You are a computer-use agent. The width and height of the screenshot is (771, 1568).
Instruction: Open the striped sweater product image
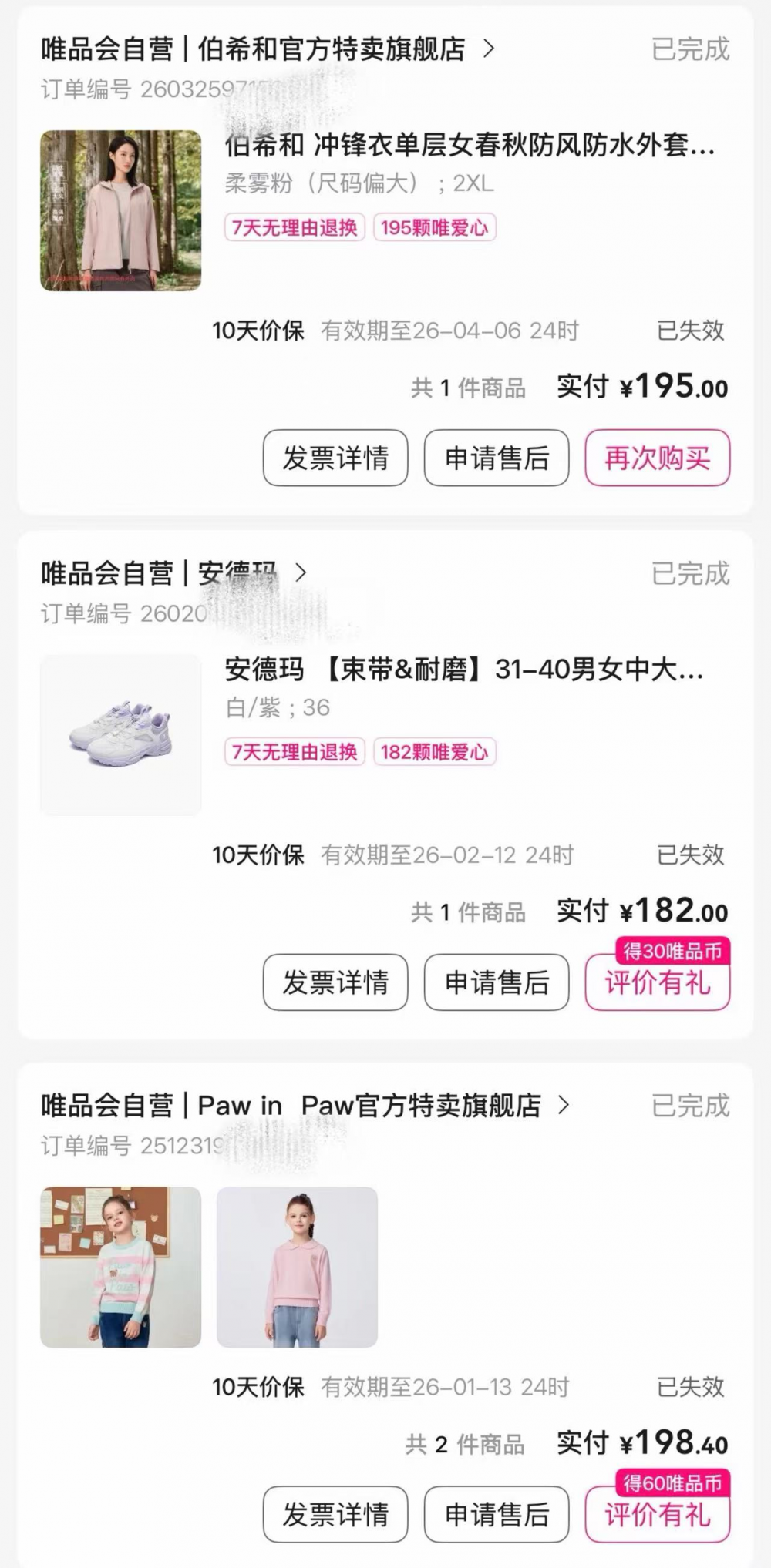click(x=120, y=1267)
